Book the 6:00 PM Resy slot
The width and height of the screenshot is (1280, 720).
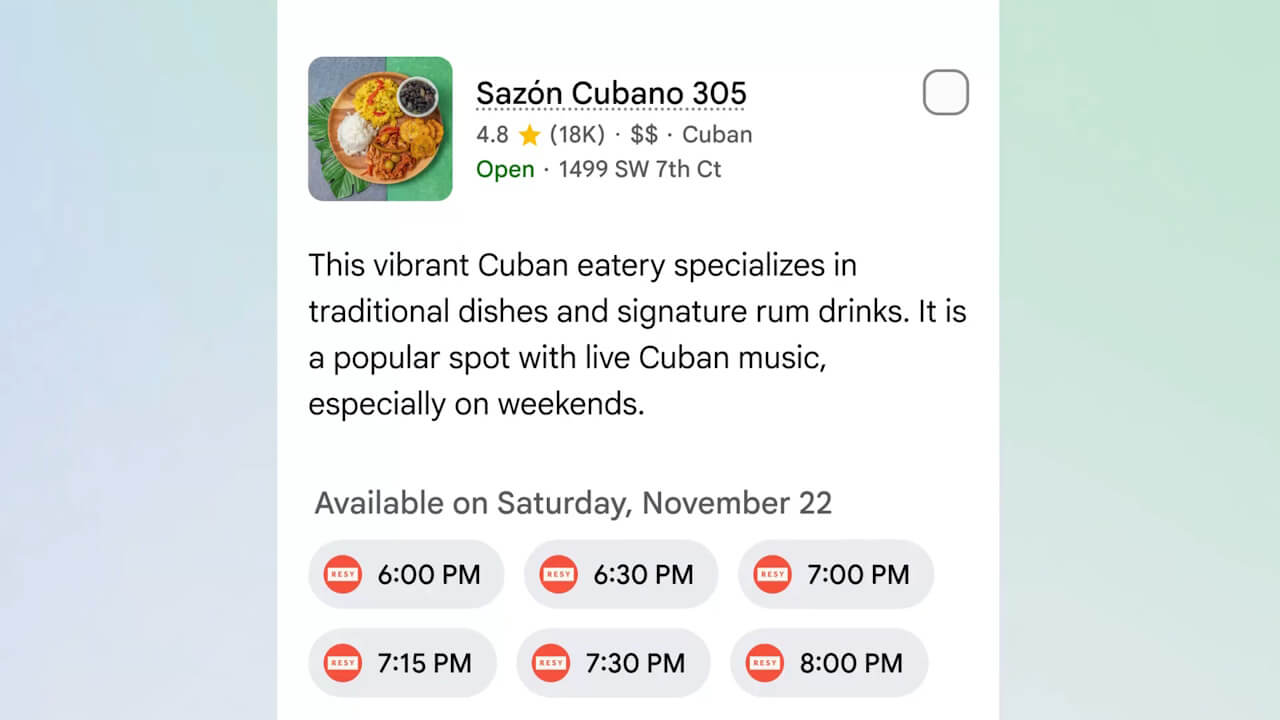coord(406,574)
